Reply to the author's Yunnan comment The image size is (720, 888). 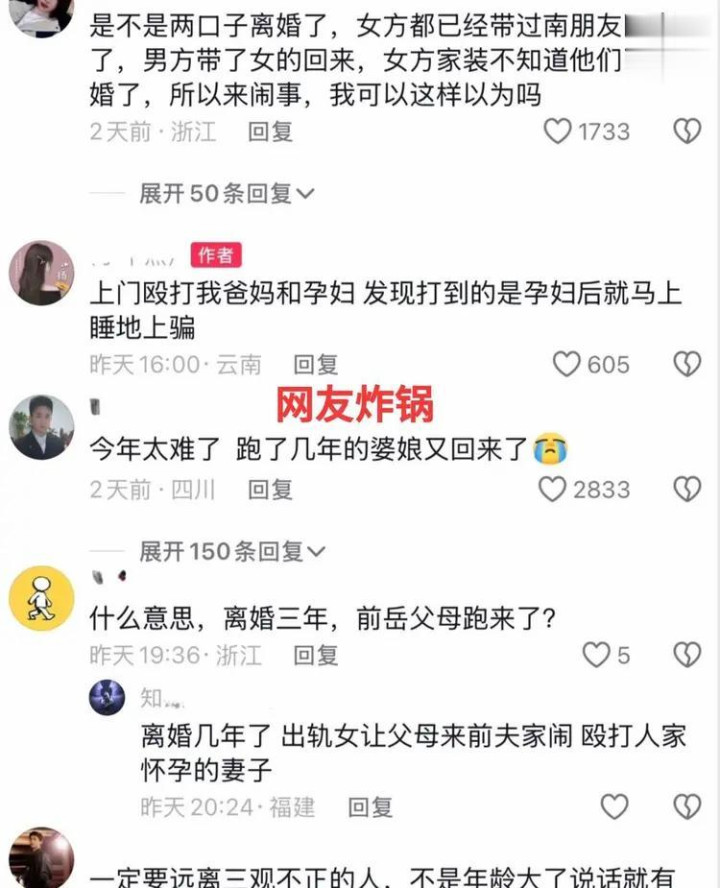315,365
